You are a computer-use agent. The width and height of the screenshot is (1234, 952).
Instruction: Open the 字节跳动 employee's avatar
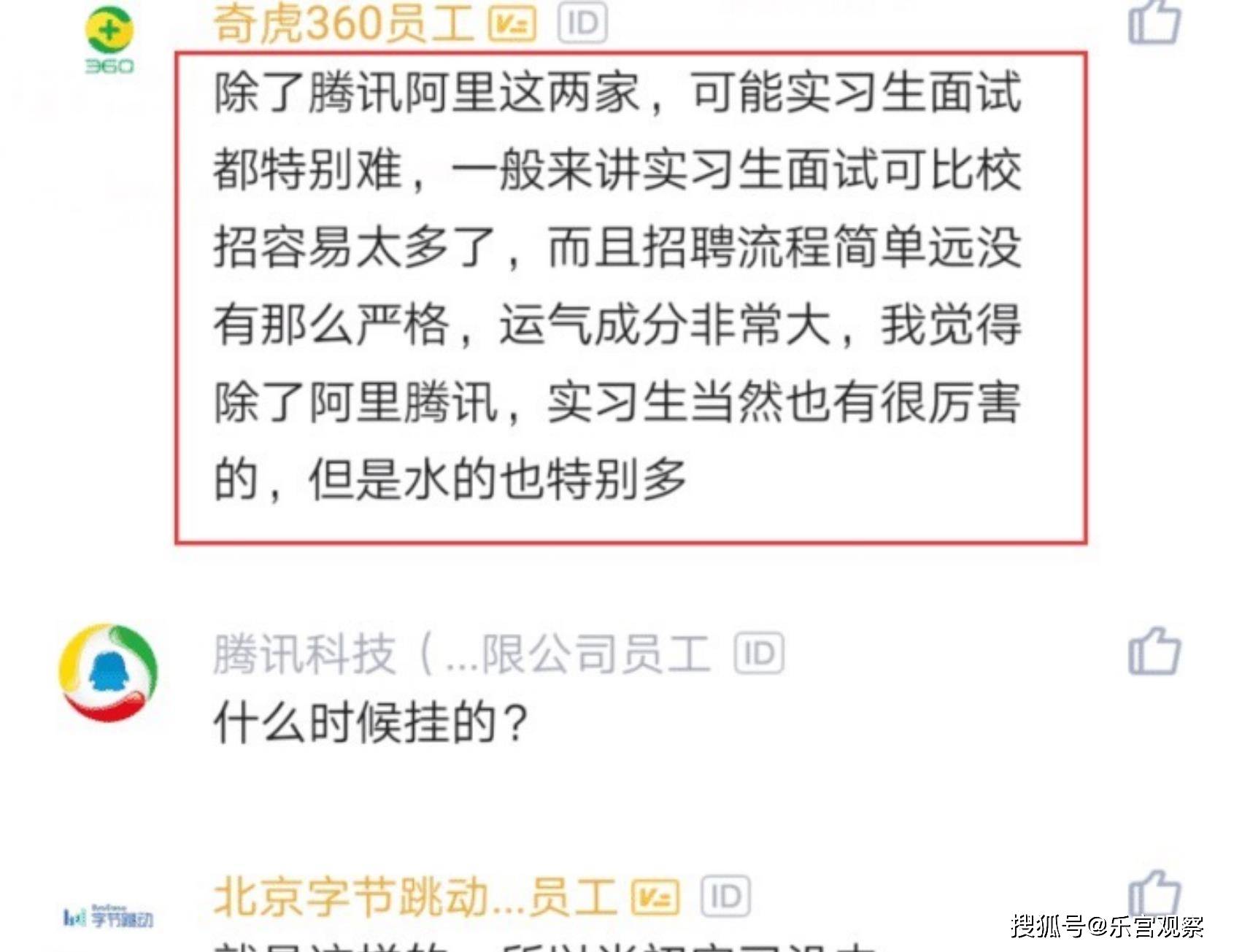pyautogui.click(x=108, y=917)
